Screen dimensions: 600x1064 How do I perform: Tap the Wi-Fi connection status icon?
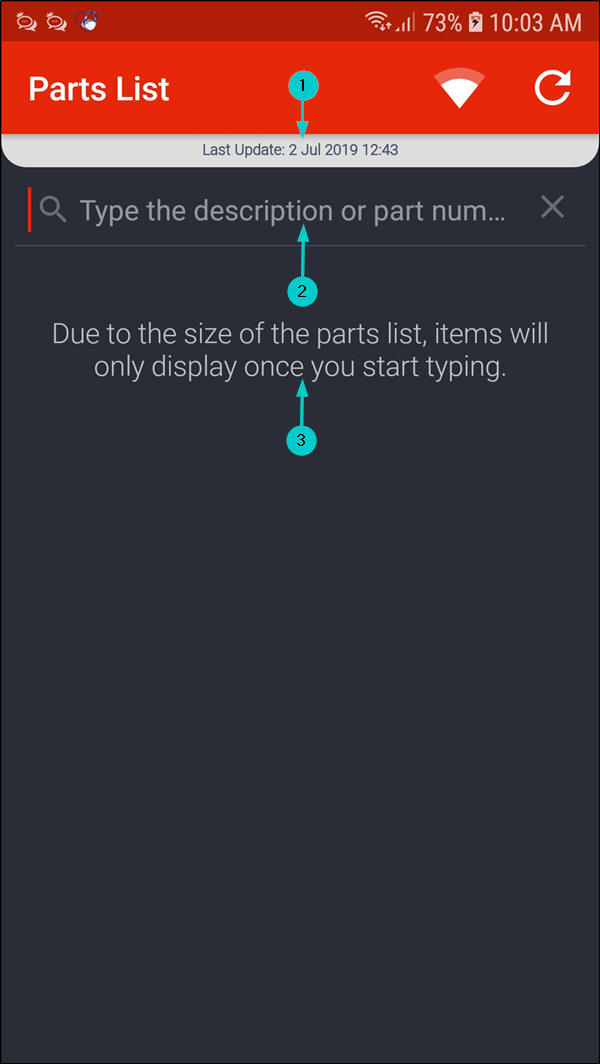pos(459,88)
